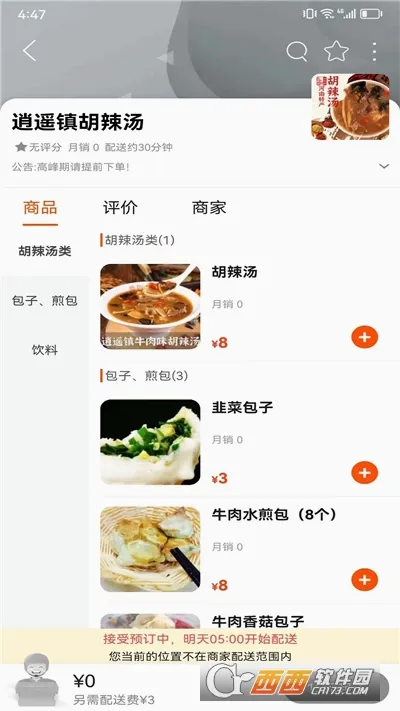Select the 饮料 category
This screenshot has height=711, width=400.
(x=45, y=350)
